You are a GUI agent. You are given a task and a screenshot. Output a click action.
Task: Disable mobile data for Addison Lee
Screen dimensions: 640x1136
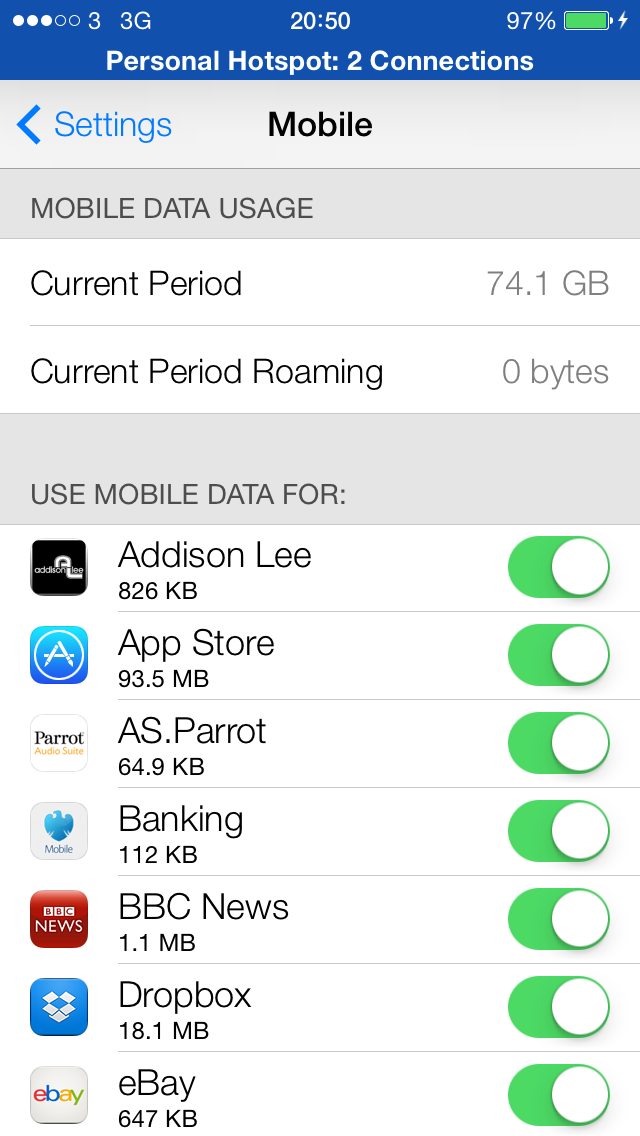click(x=559, y=567)
